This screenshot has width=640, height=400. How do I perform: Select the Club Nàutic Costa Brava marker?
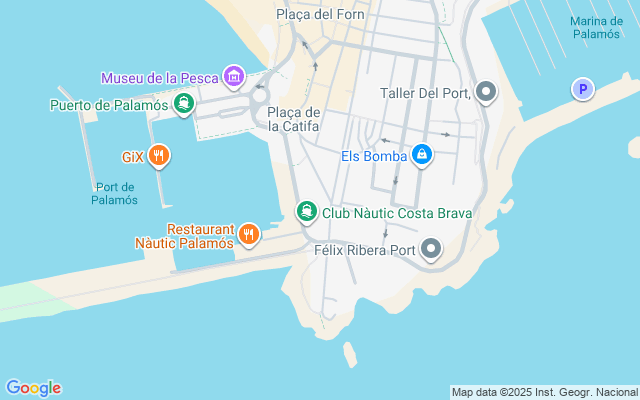coord(307,212)
